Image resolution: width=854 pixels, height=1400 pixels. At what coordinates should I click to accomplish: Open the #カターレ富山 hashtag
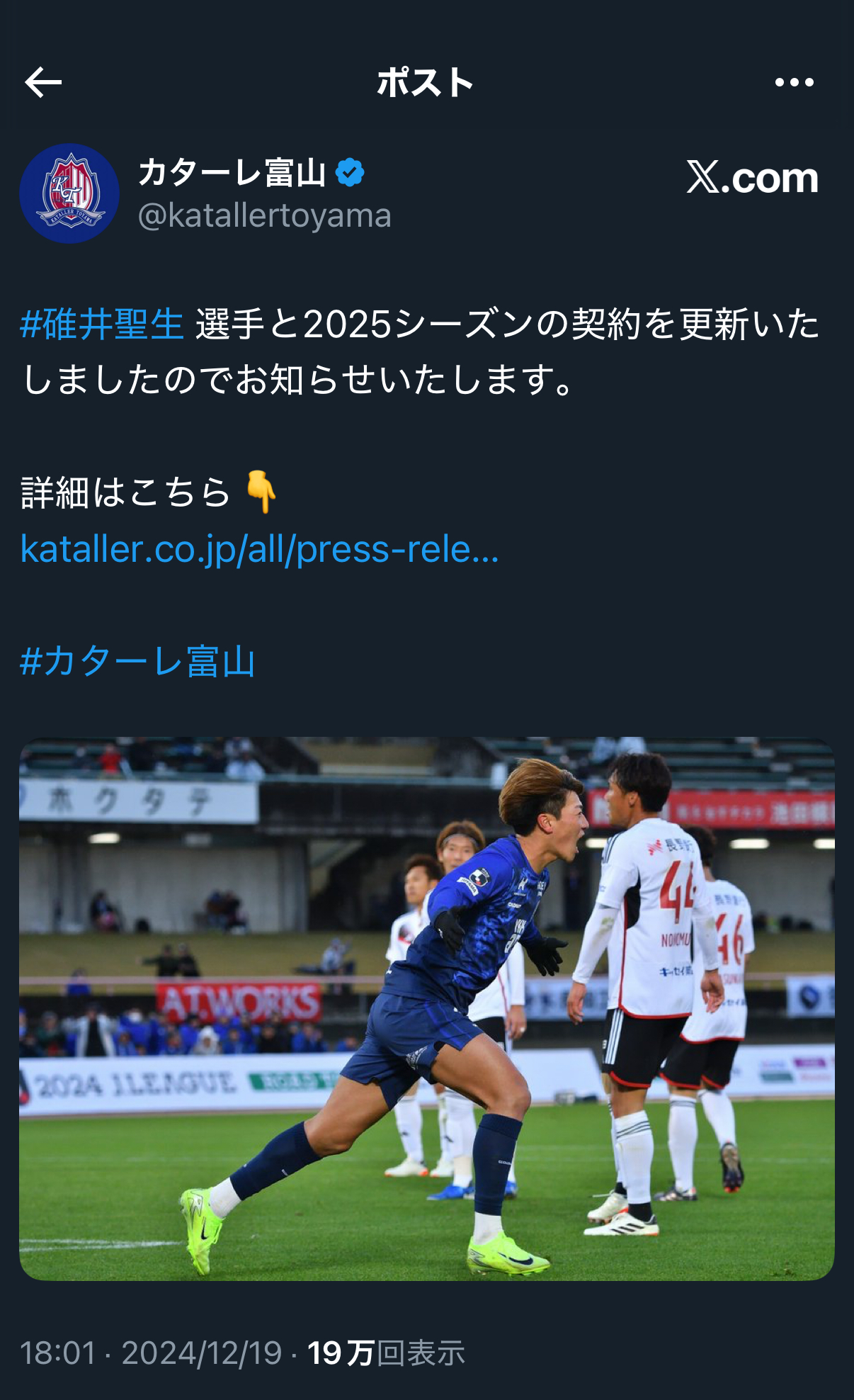(x=138, y=662)
